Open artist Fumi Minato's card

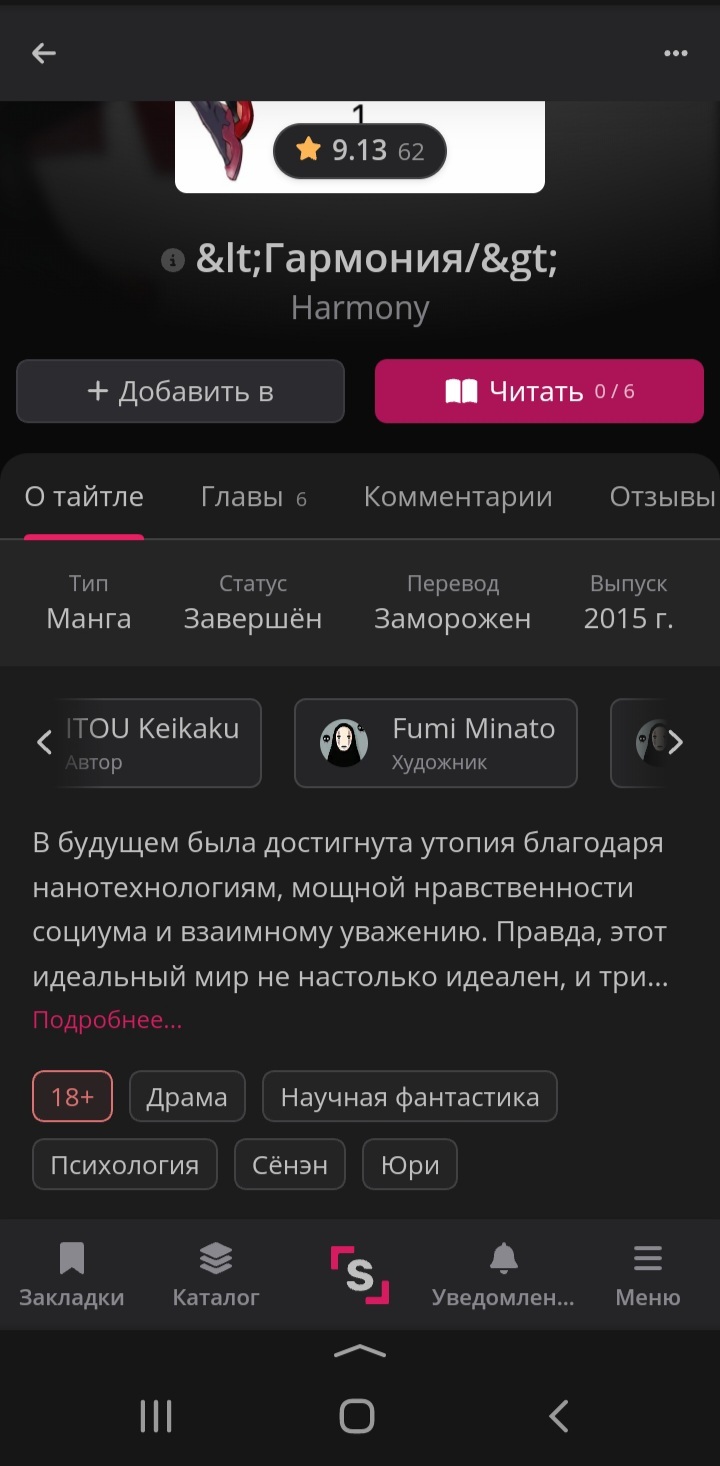click(436, 743)
